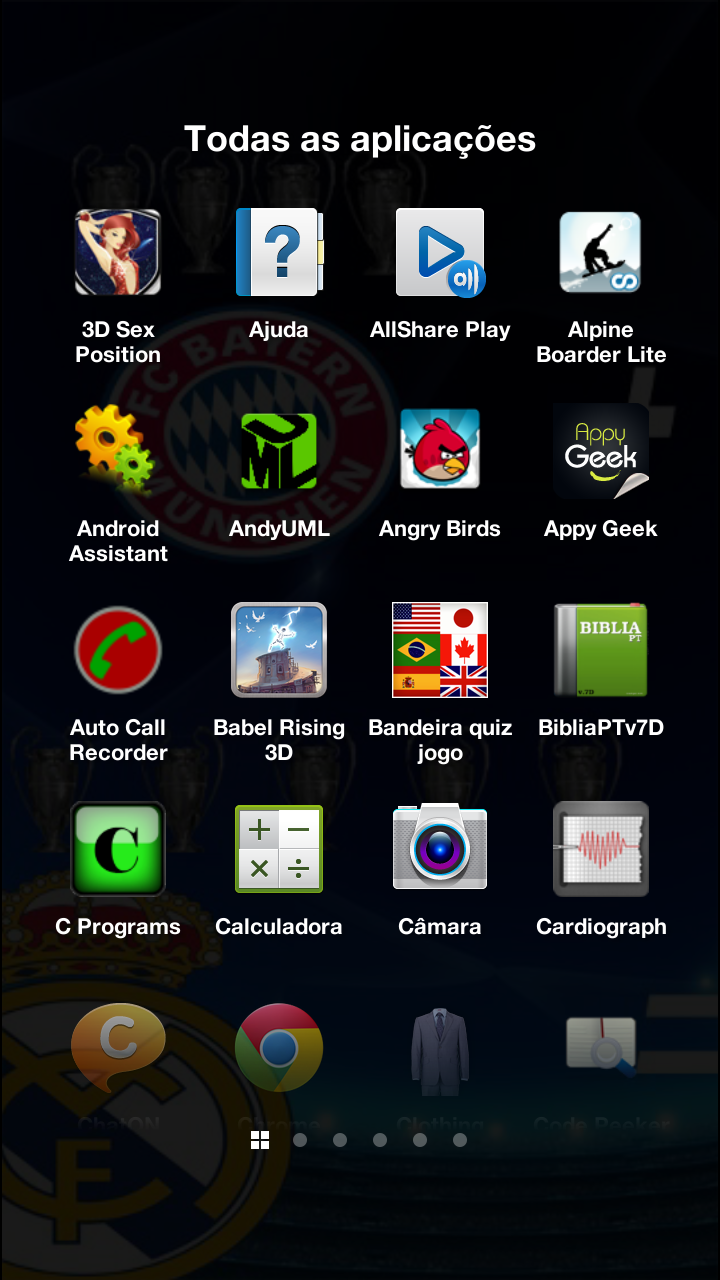Jump to the second page indicator dot
This screenshot has width=720, height=1280.
[300, 1140]
